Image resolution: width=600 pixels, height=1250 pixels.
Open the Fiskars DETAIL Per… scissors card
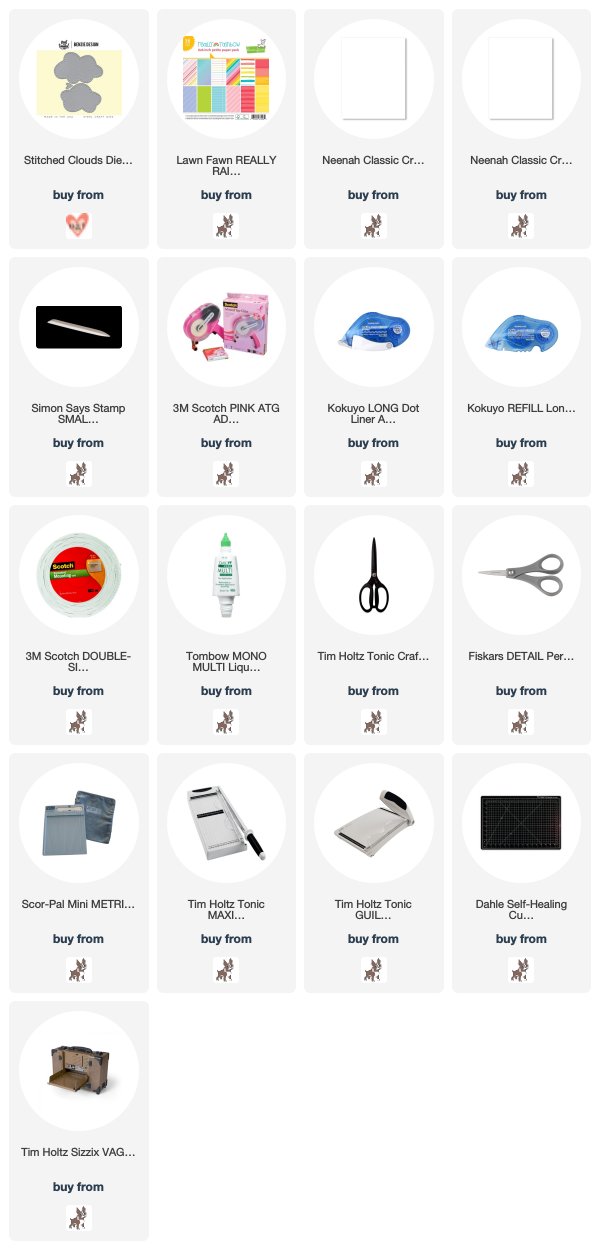coord(521,625)
